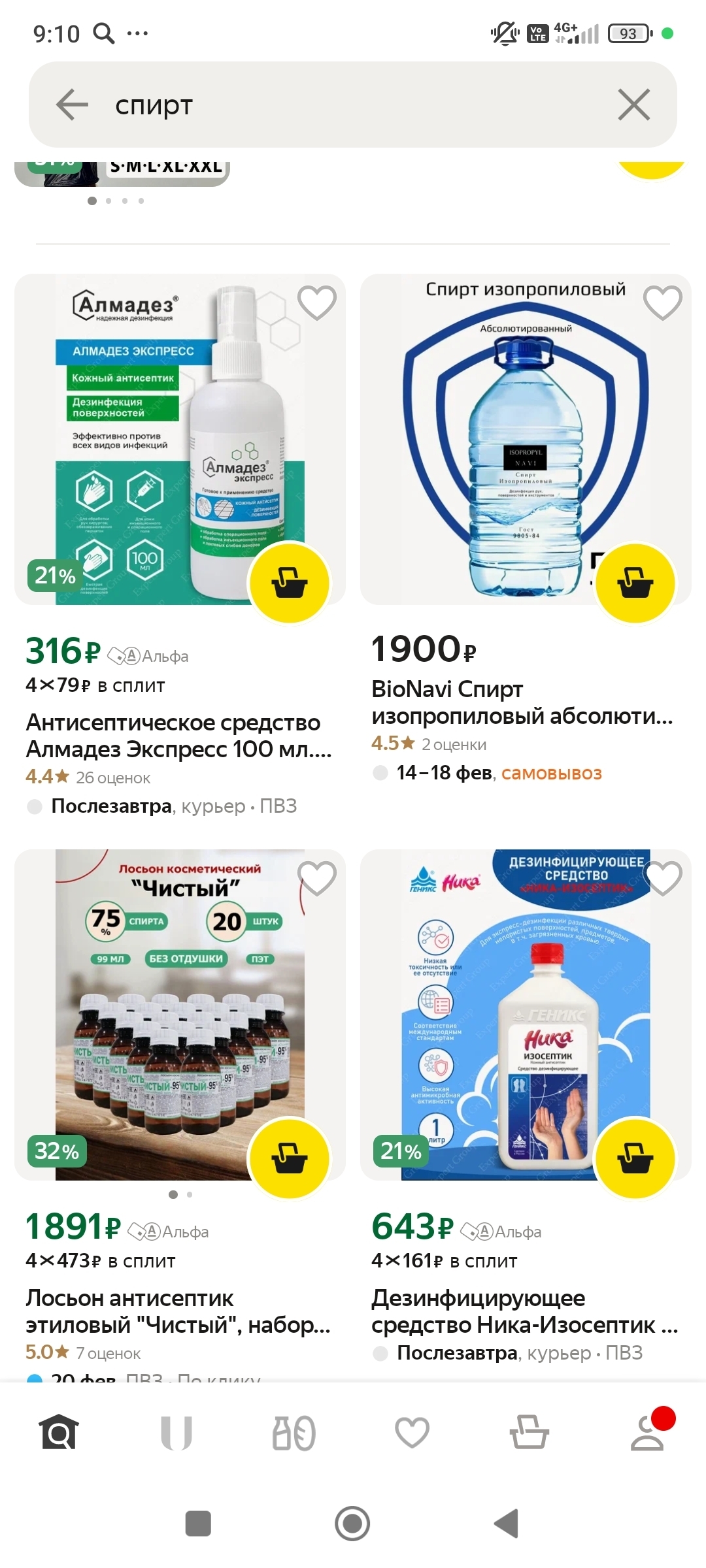Switch to the catalog search tab

[x=59, y=1432]
